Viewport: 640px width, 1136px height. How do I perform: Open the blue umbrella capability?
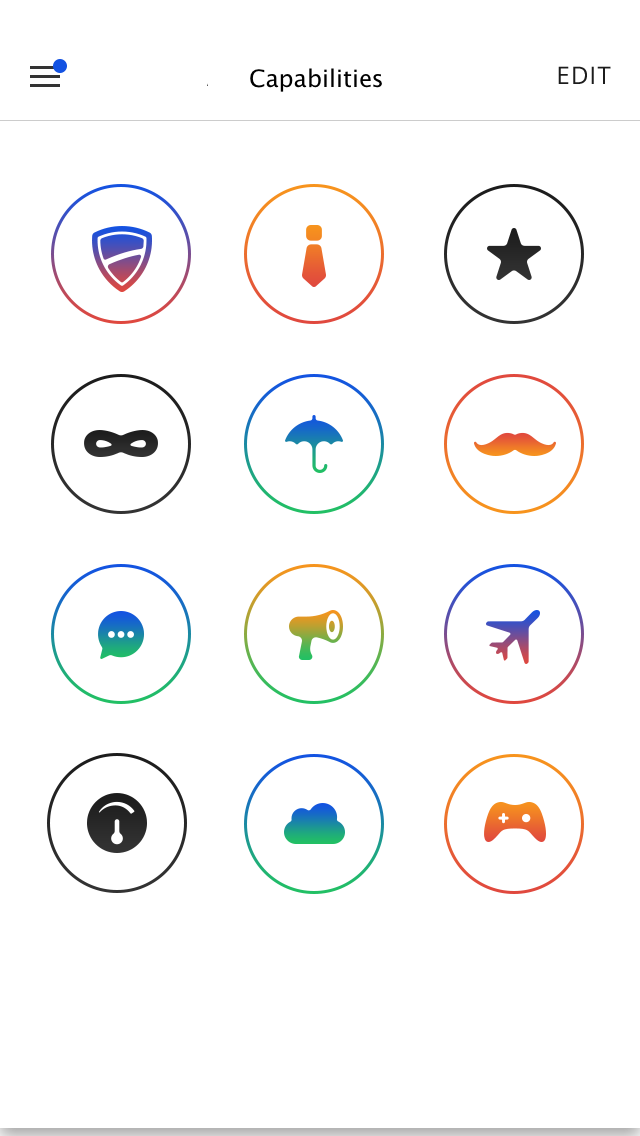click(314, 444)
